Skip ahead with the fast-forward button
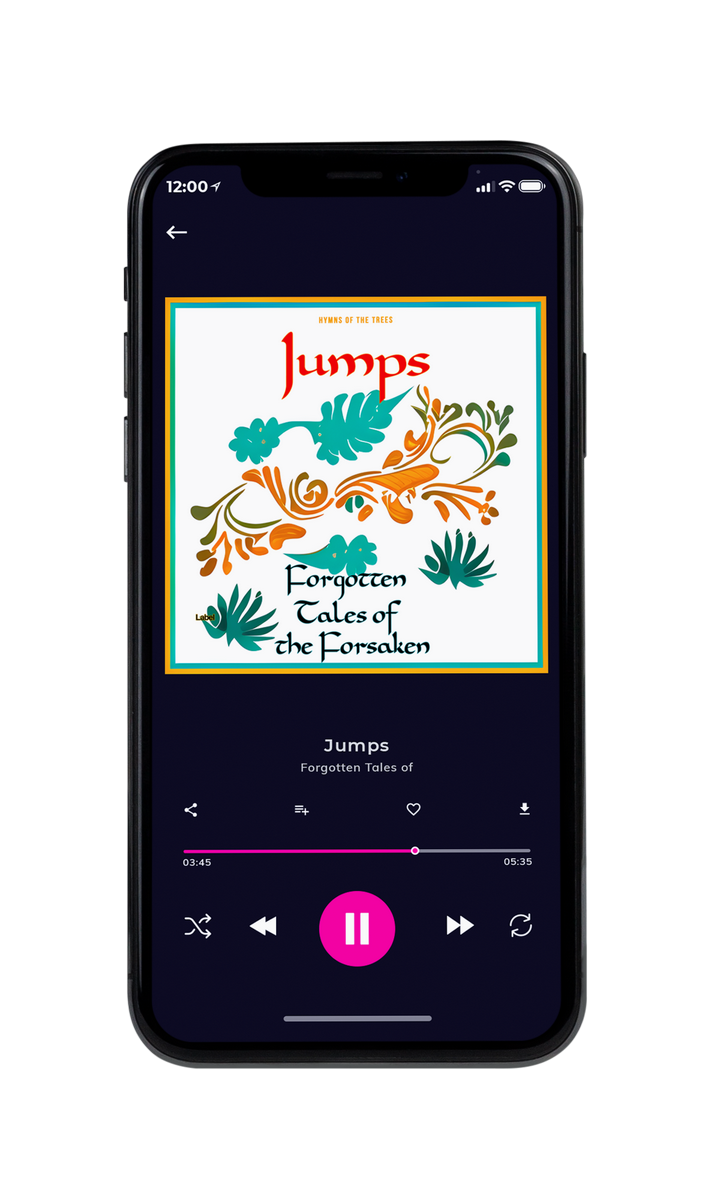Viewport: 720px width, 1200px height. [x=460, y=926]
